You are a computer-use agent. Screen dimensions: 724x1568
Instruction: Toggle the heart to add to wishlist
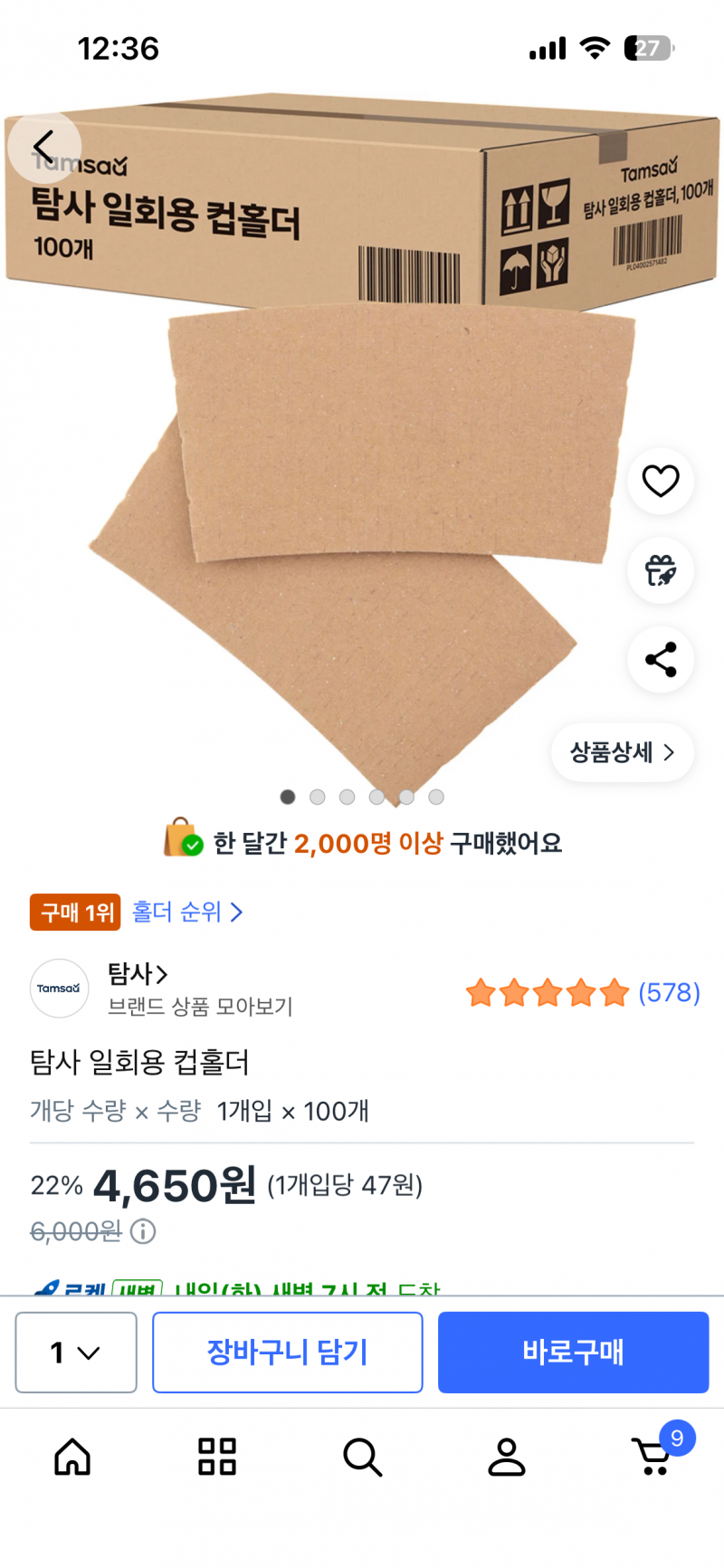tap(661, 482)
